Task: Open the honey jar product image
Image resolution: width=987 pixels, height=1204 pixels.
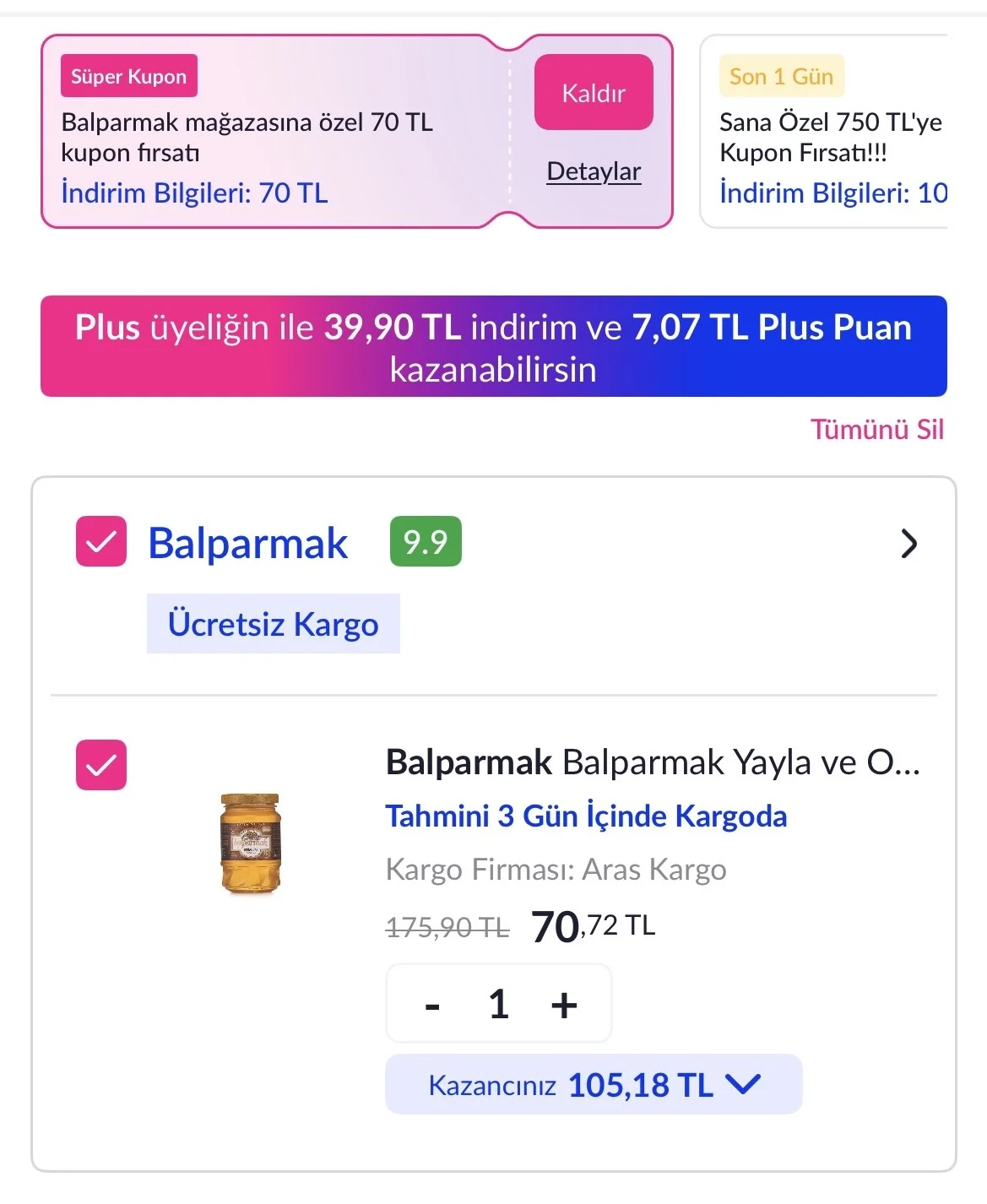Action: point(250,843)
